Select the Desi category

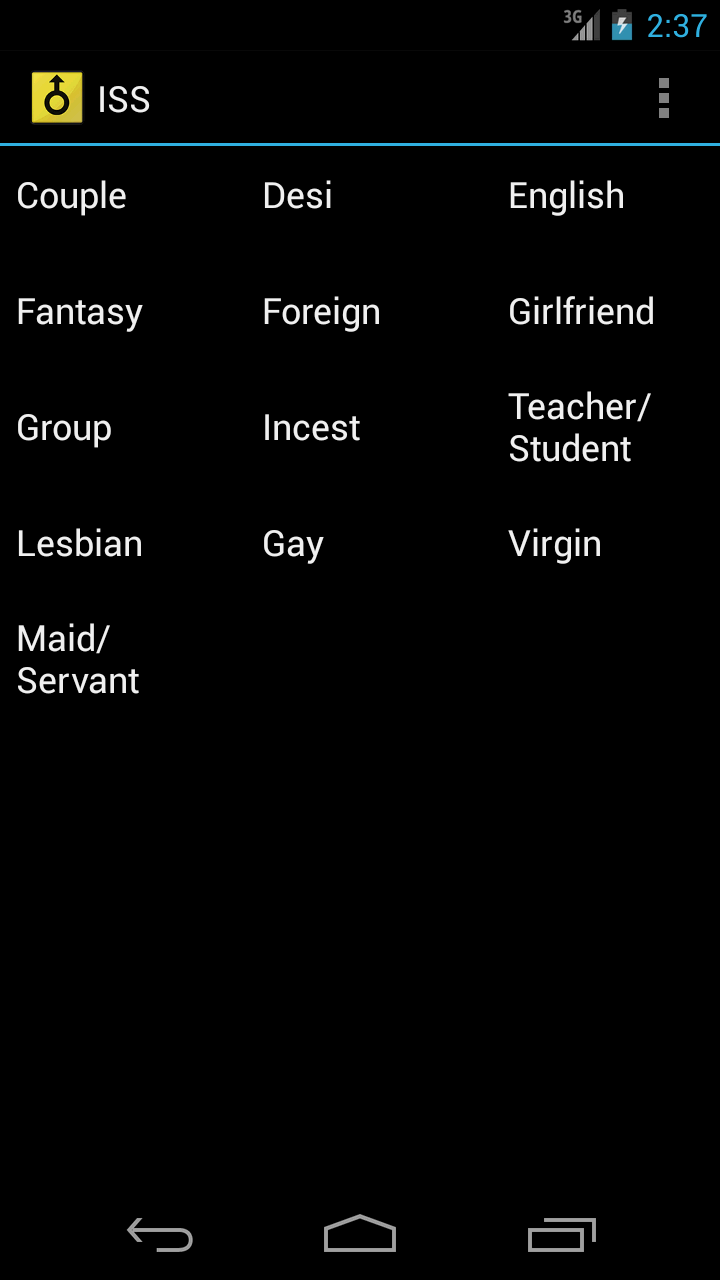pyautogui.click(x=297, y=196)
